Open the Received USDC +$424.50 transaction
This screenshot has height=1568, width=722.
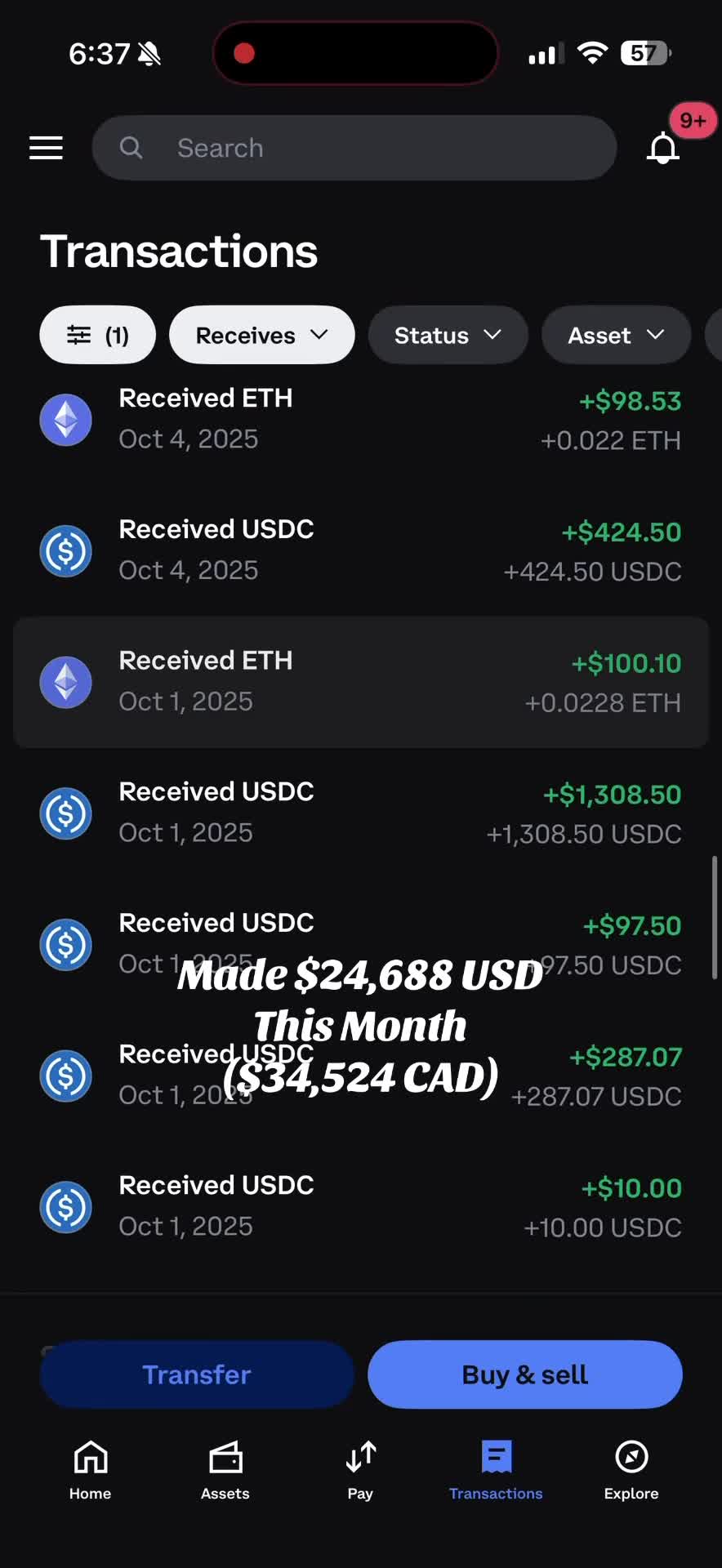[361, 550]
